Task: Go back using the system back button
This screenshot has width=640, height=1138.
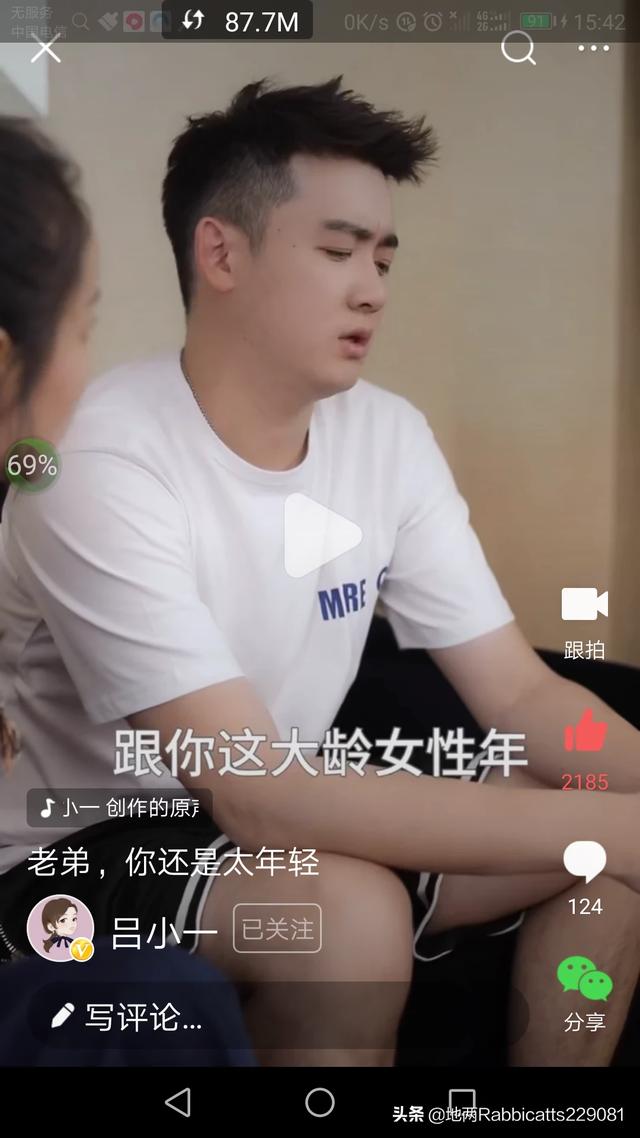Action: click(178, 1102)
